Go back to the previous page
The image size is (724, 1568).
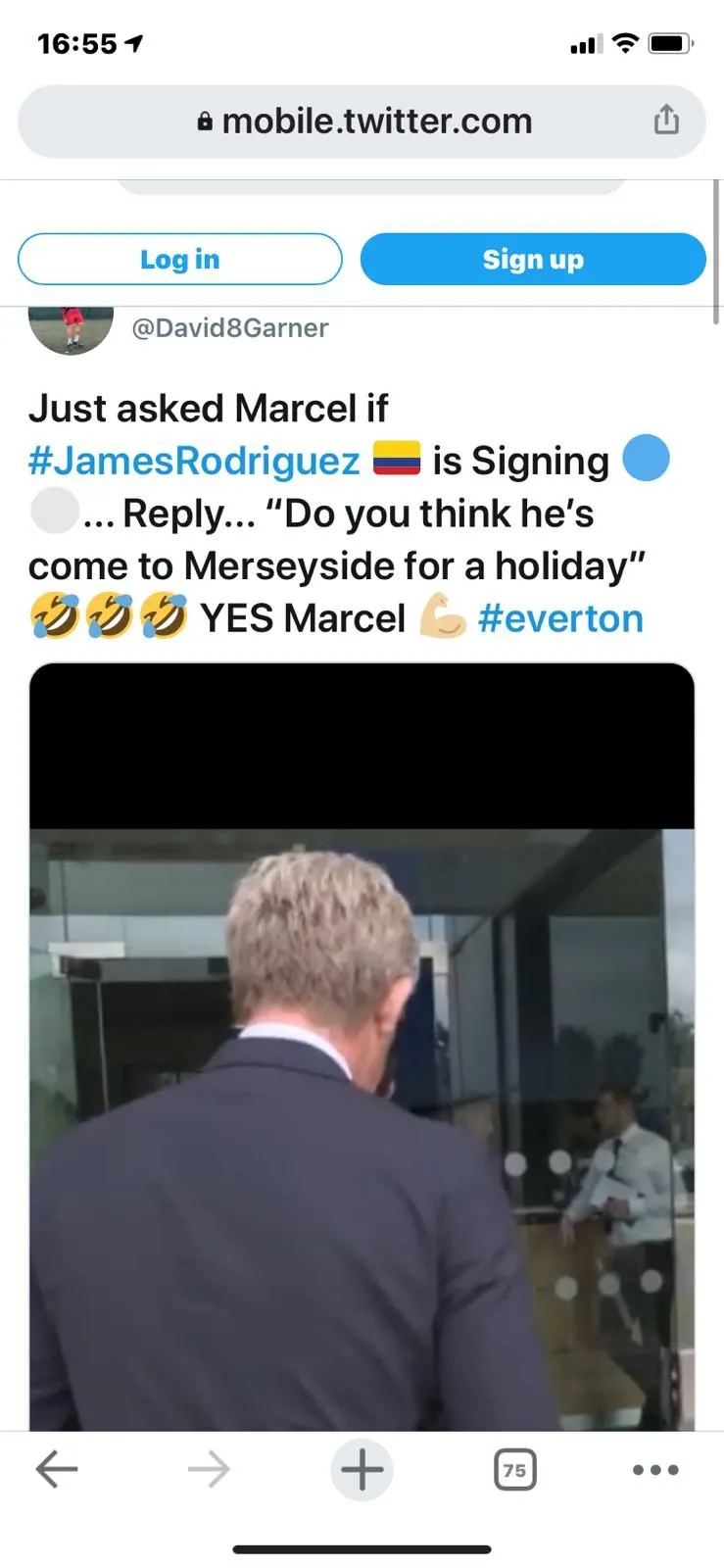(x=57, y=1469)
